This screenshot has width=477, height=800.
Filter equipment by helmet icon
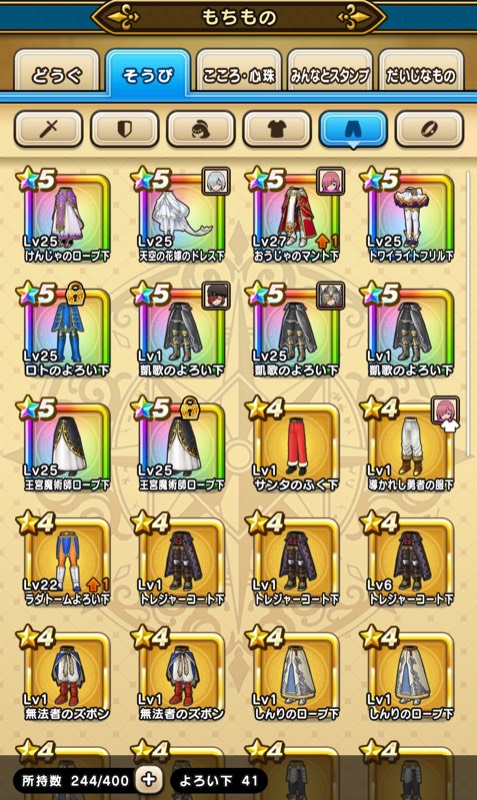(200, 130)
